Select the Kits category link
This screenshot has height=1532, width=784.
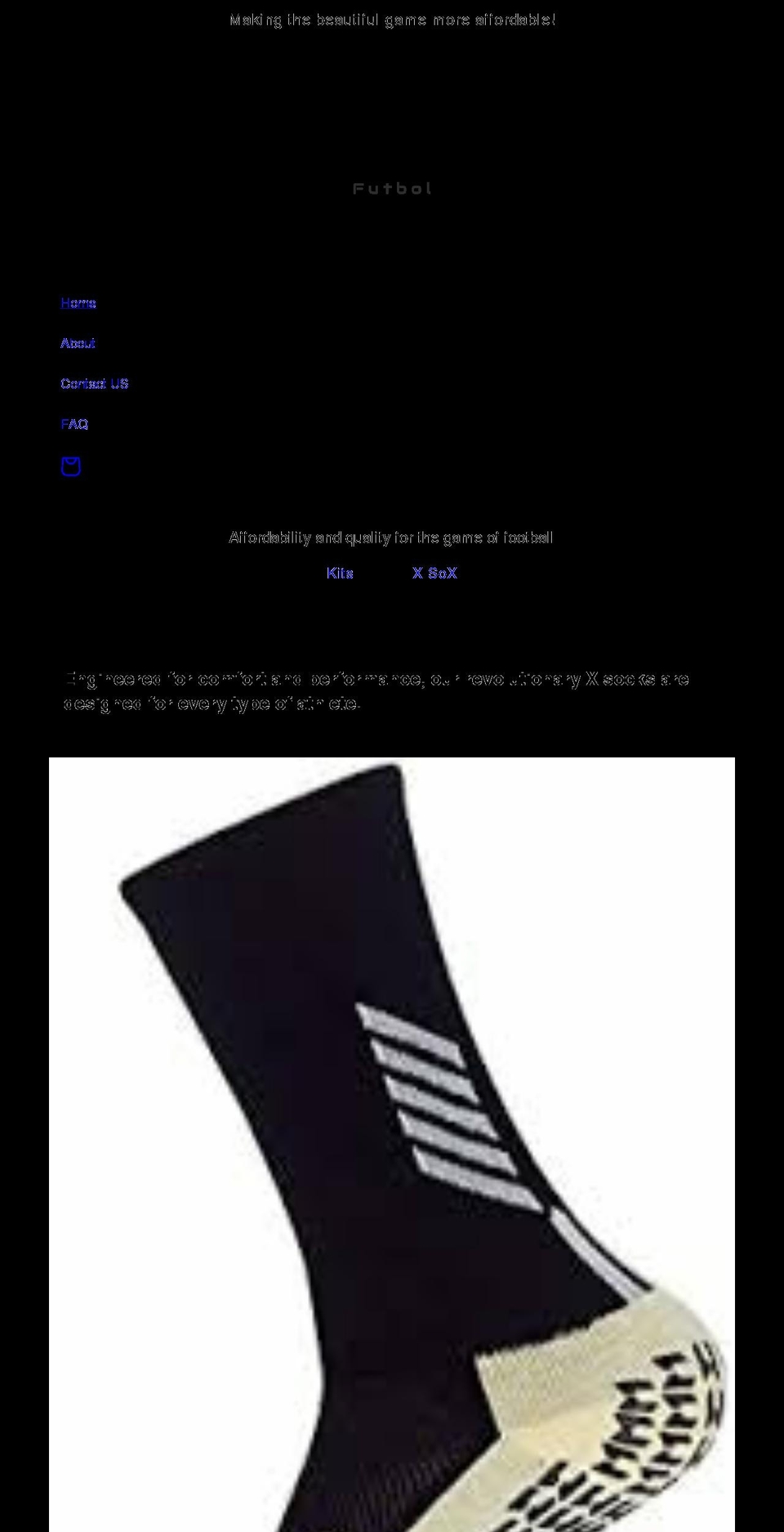(340, 574)
